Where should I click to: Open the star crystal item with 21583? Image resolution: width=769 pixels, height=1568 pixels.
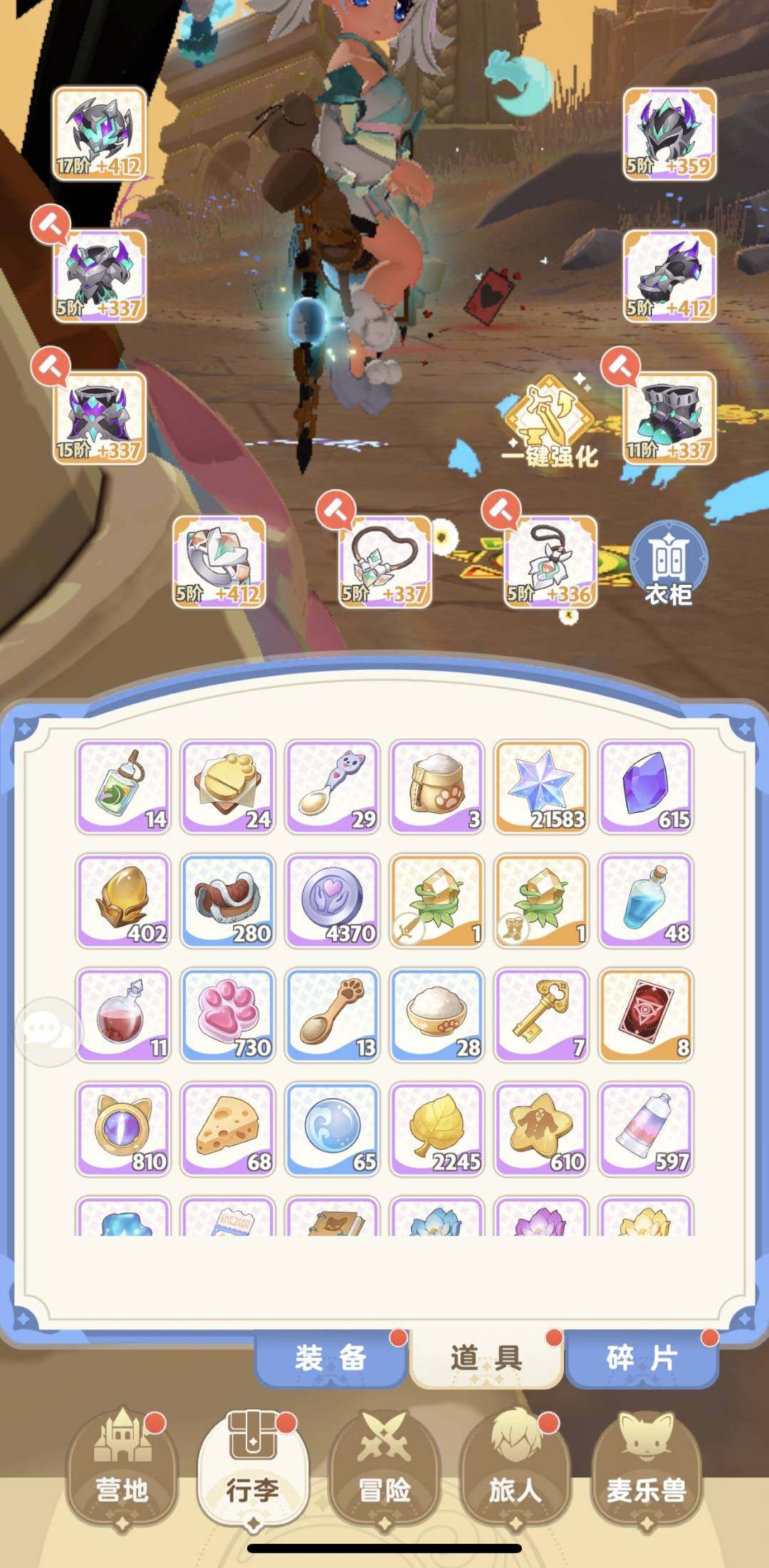(541, 786)
